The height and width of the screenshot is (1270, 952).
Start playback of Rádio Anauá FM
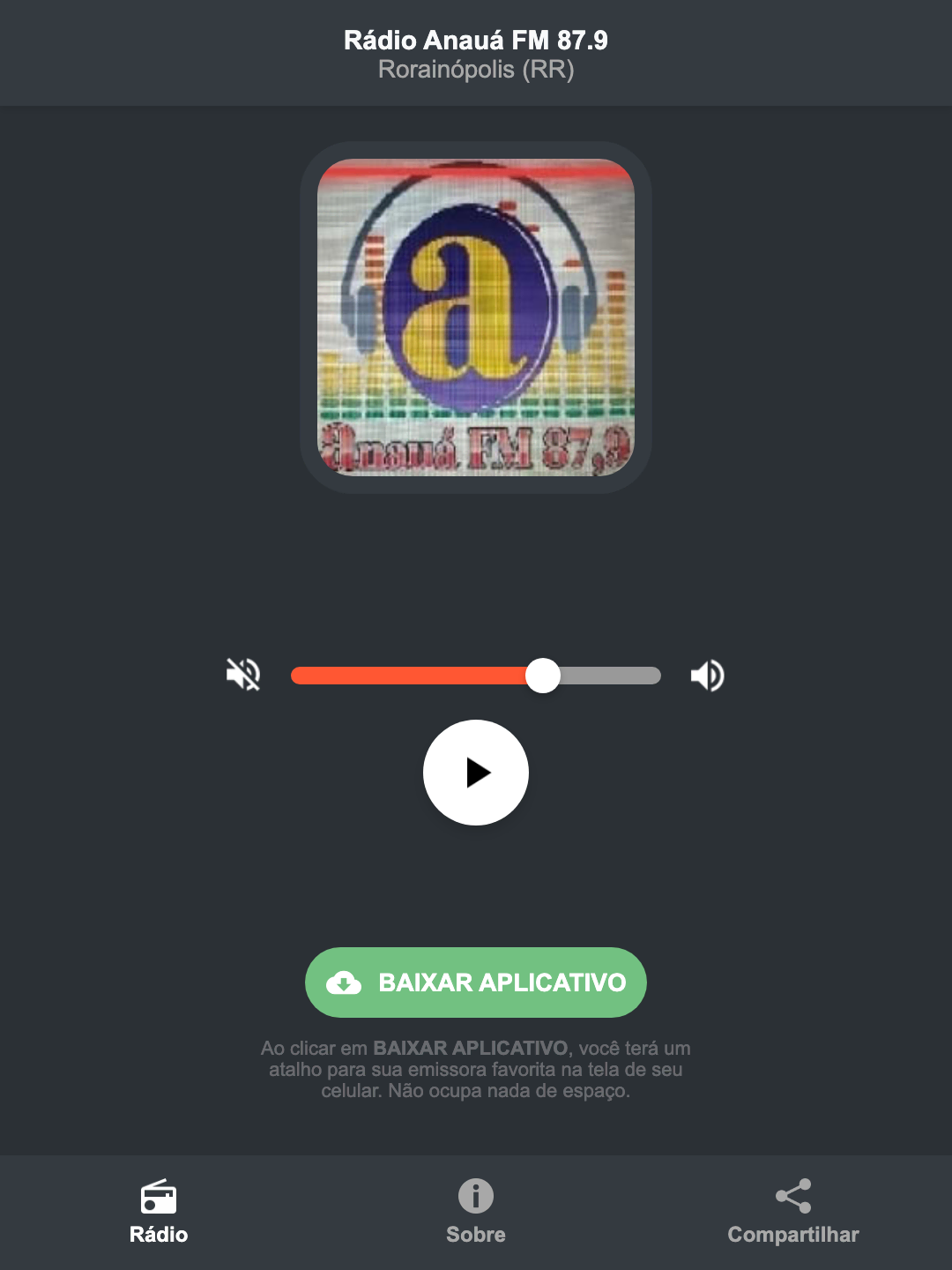tap(476, 773)
